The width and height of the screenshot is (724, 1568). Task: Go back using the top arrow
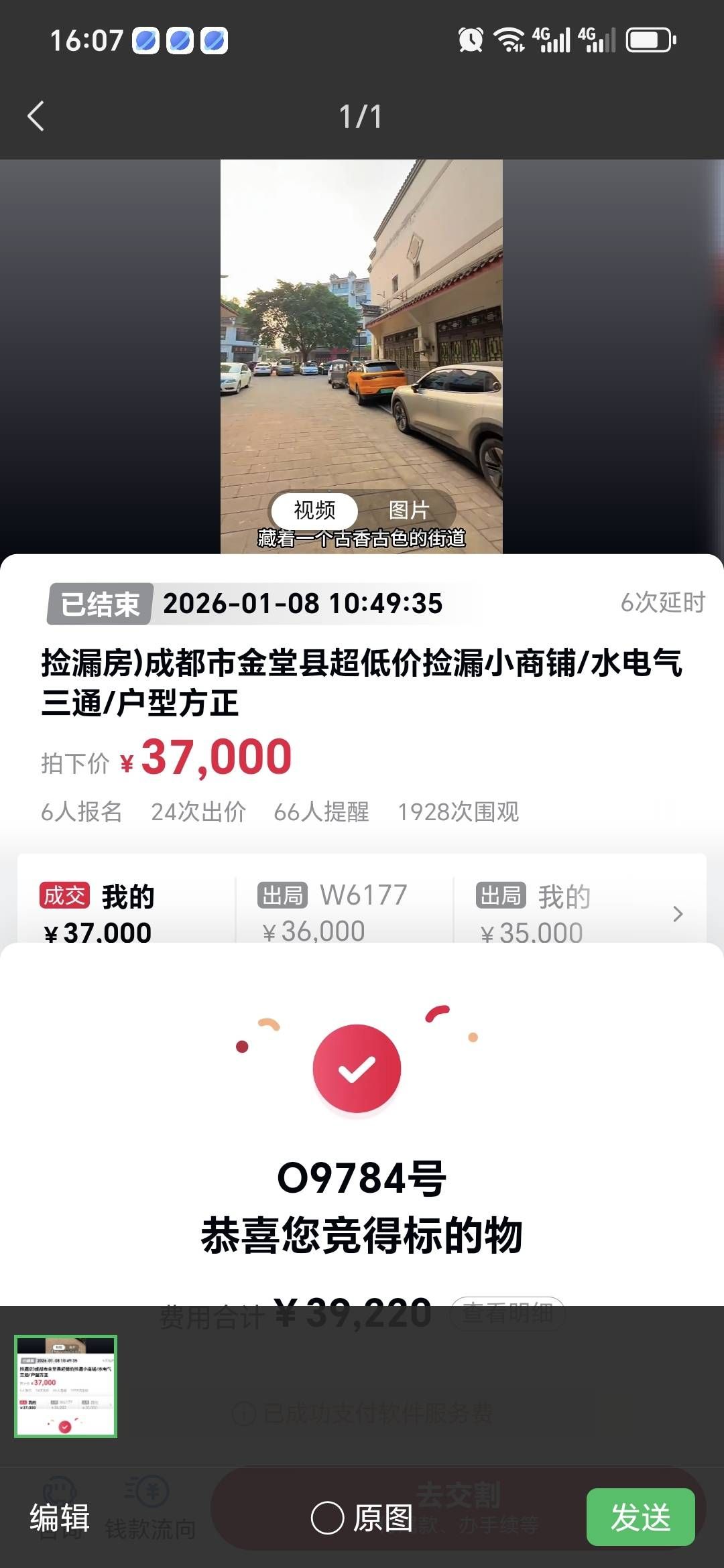click(x=36, y=117)
